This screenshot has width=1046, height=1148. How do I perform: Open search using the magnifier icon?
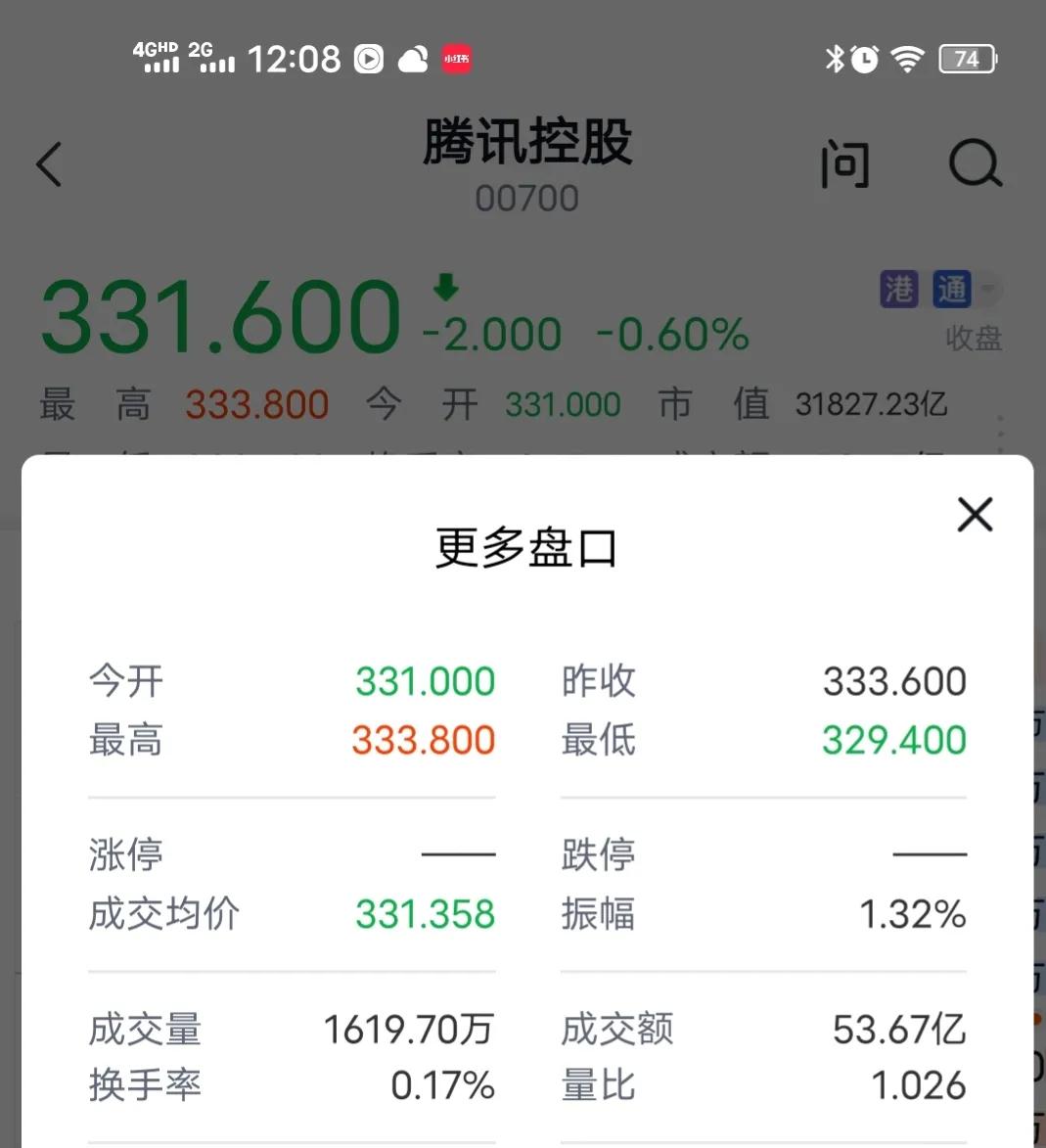(x=974, y=164)
